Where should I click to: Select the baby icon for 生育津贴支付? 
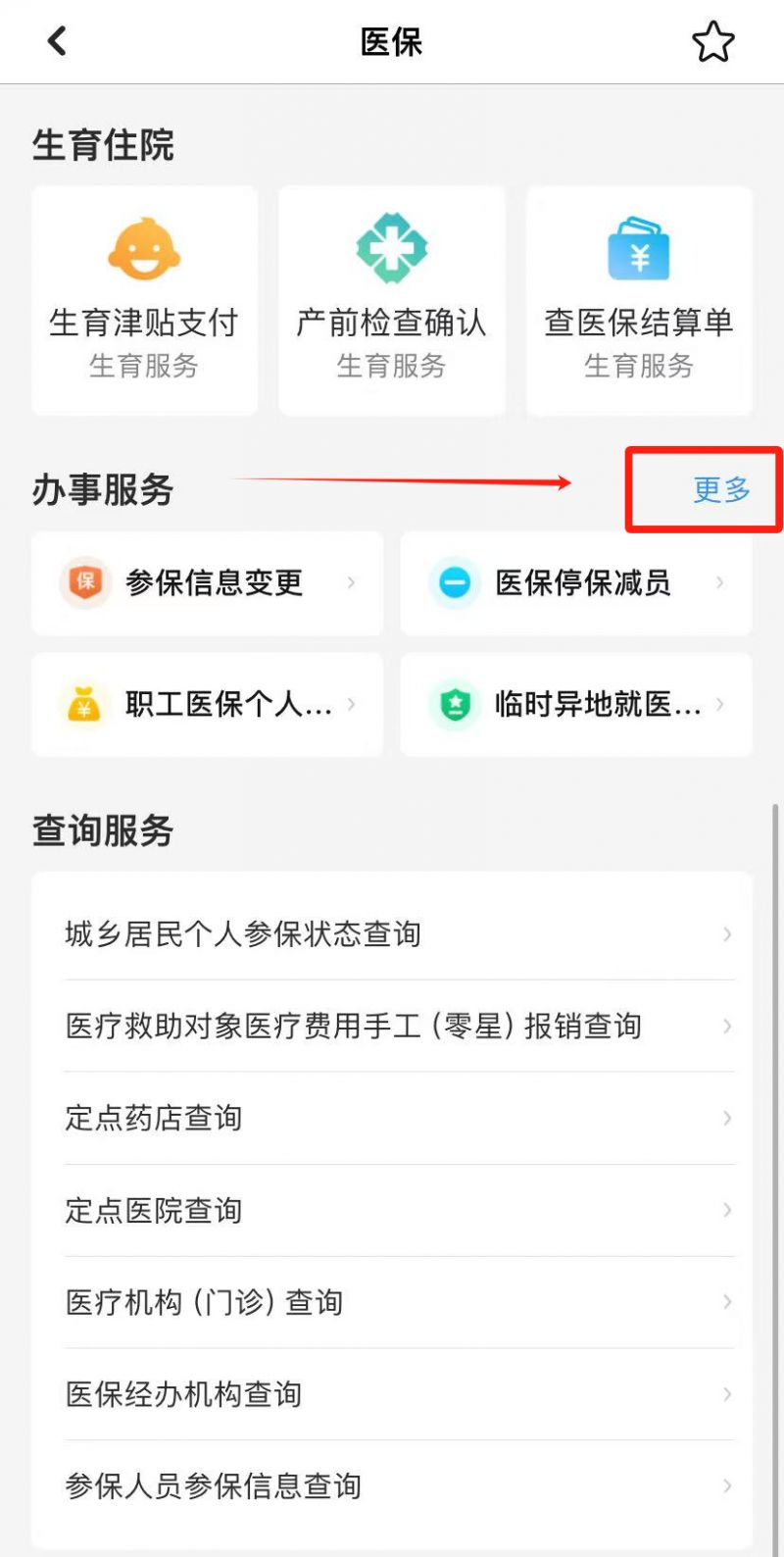(x=143, y=248)
